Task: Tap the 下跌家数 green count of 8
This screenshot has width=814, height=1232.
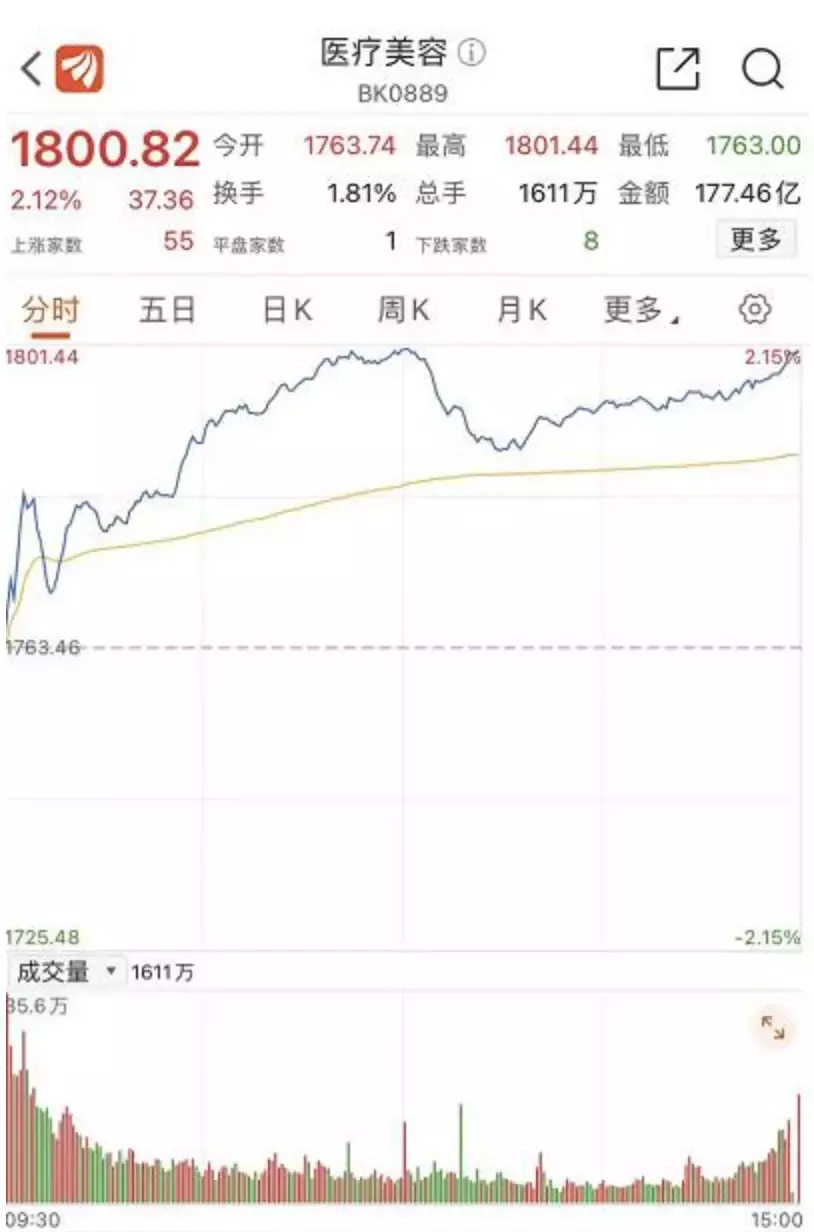Action: (590, 241)
